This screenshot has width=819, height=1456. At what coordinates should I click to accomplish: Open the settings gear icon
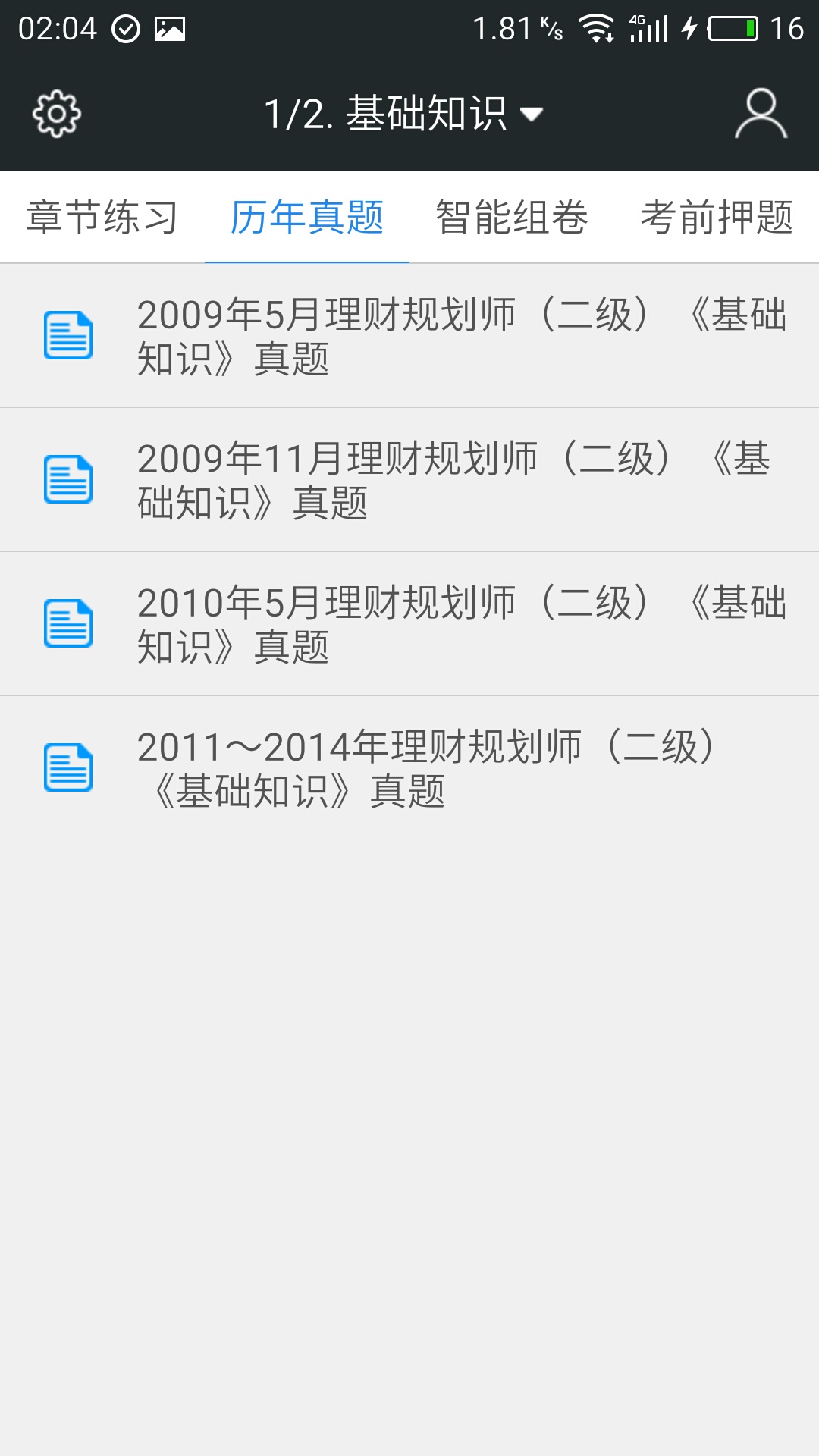click(57, 115)
